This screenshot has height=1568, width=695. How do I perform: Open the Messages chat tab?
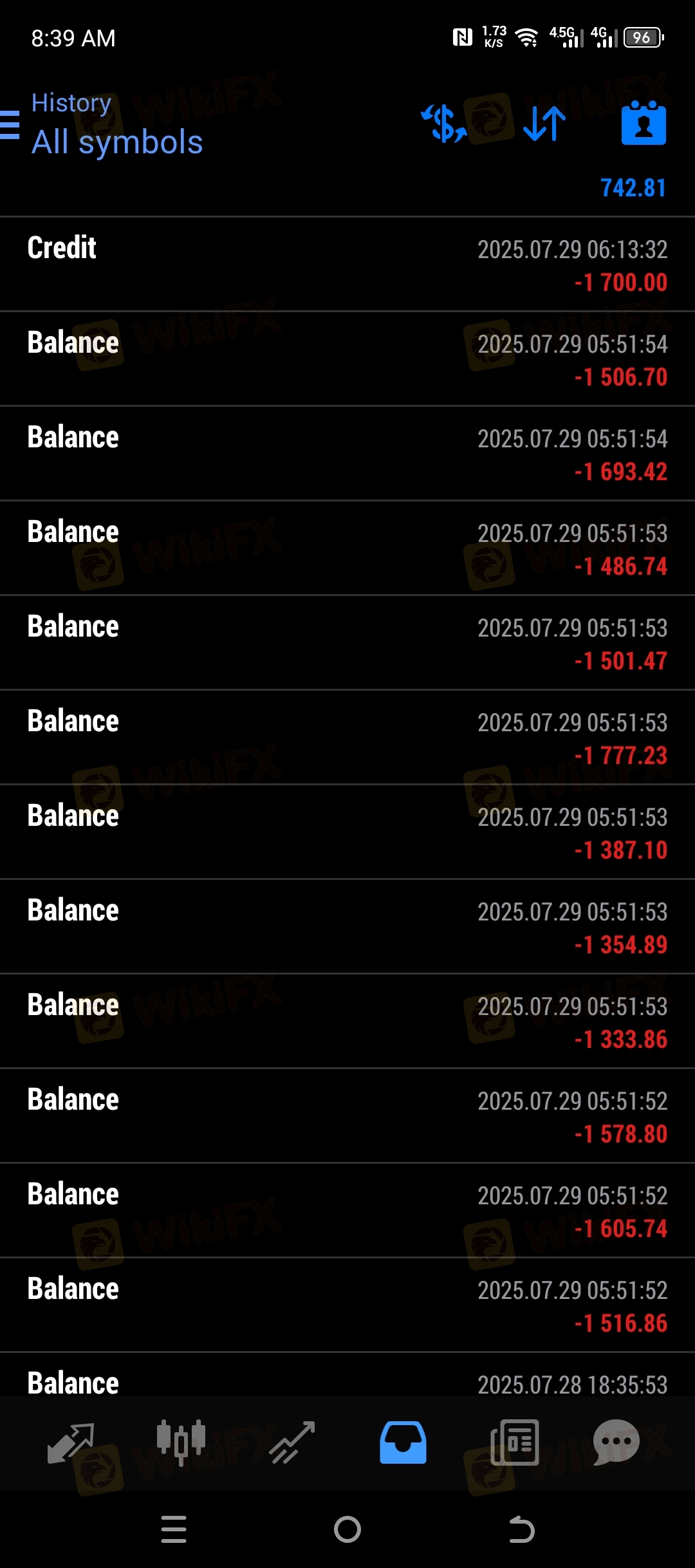pyautogui.click(x=616, y=1442)
